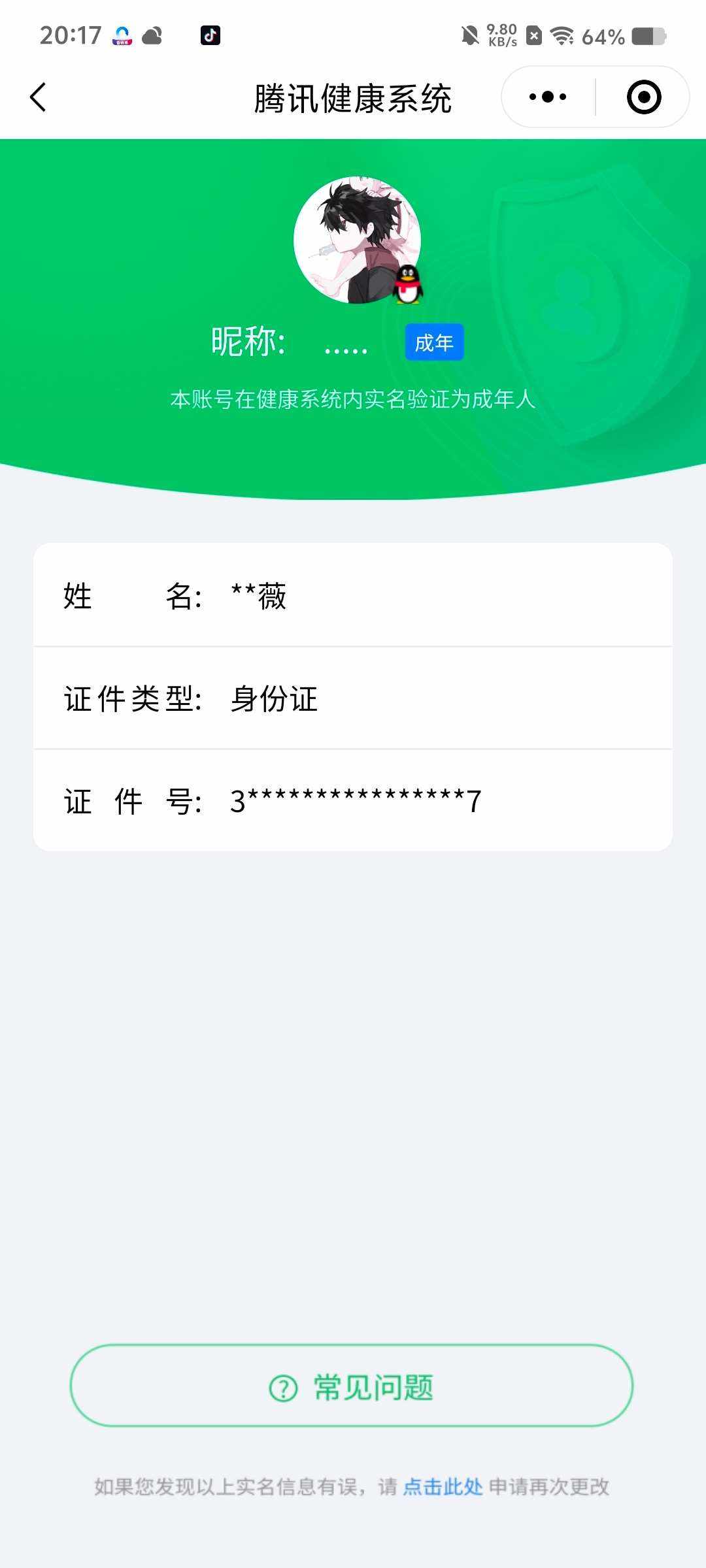Tap the back arrow to exit
Viewport: 706px width, 1568px height.
(37, 97)
